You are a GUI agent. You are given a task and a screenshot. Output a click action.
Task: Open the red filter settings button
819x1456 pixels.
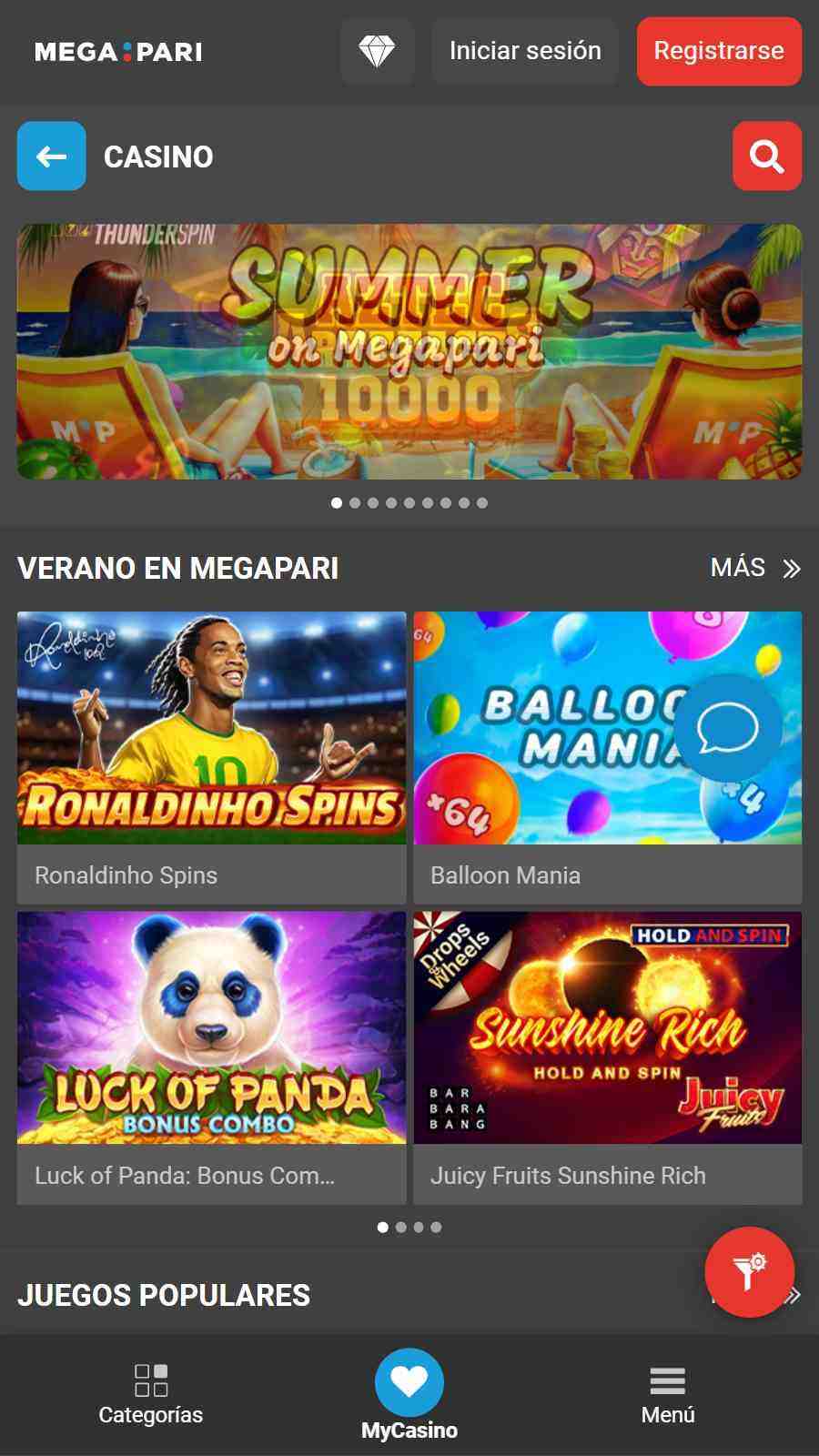pyautogui.click(x=749, y=1271)
